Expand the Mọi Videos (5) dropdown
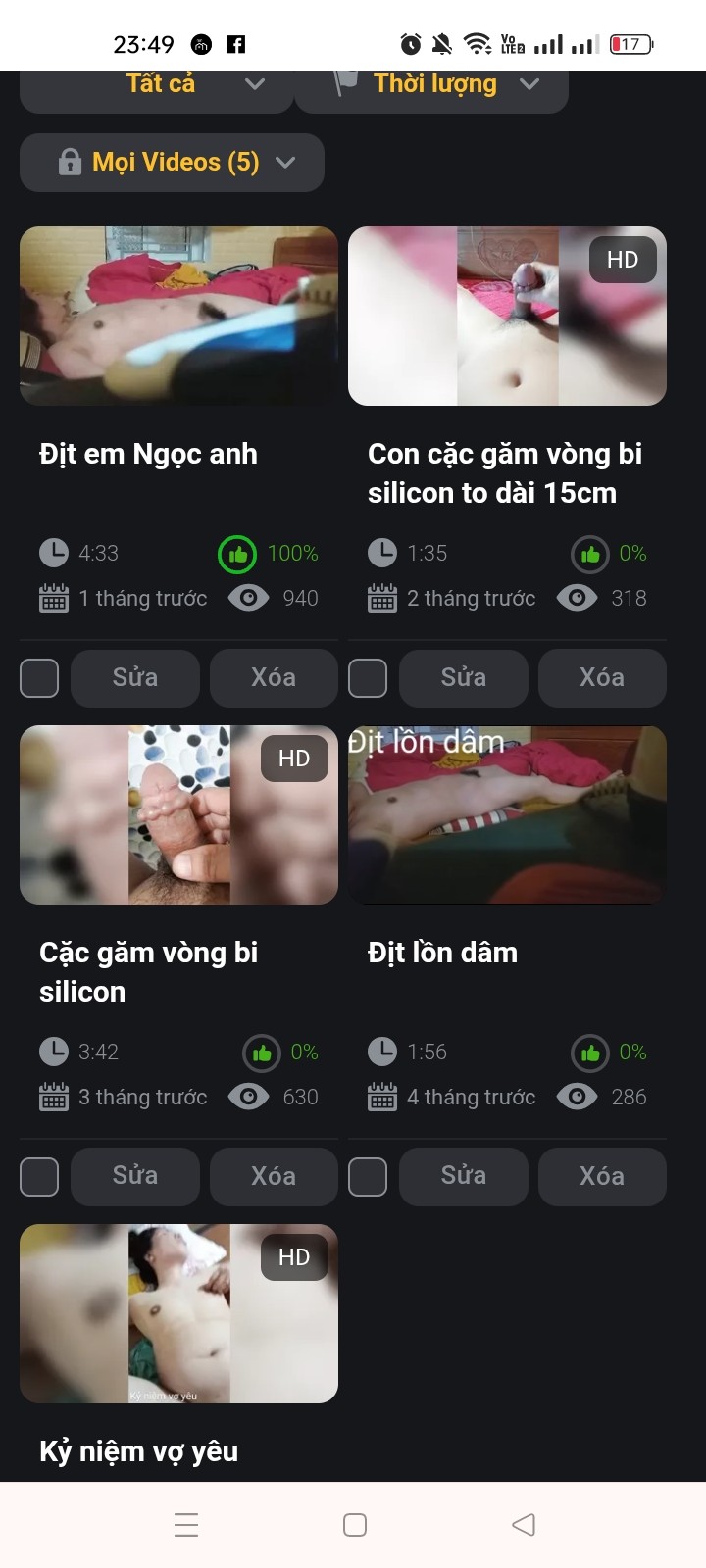 click(173, 163)
